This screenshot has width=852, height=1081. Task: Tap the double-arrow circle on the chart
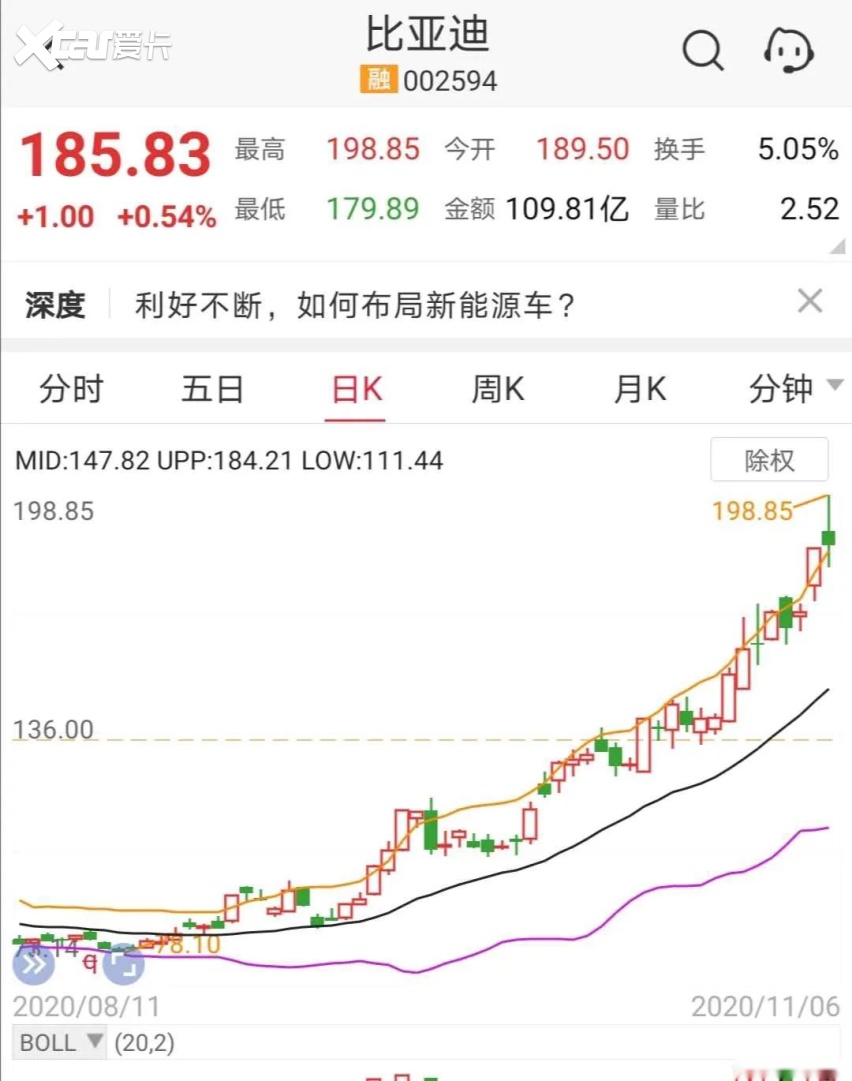[x=33, y=965]
